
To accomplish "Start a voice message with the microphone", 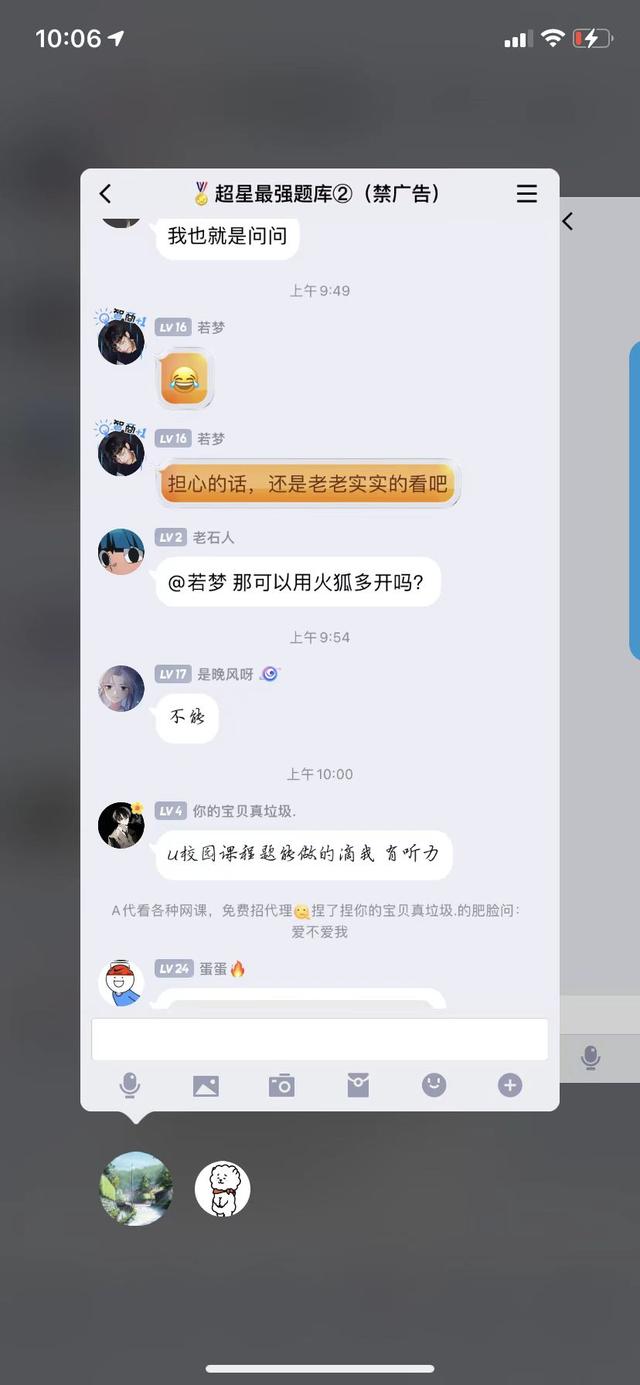I will coord(129,1085).
